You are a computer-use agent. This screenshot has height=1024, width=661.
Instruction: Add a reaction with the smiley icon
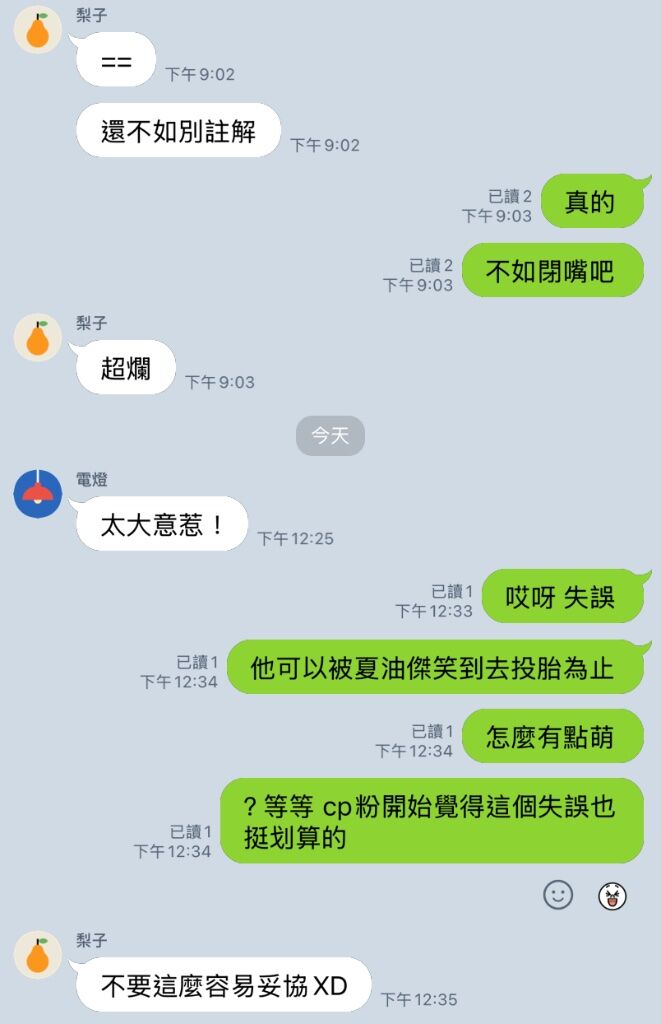coord(558,894)
